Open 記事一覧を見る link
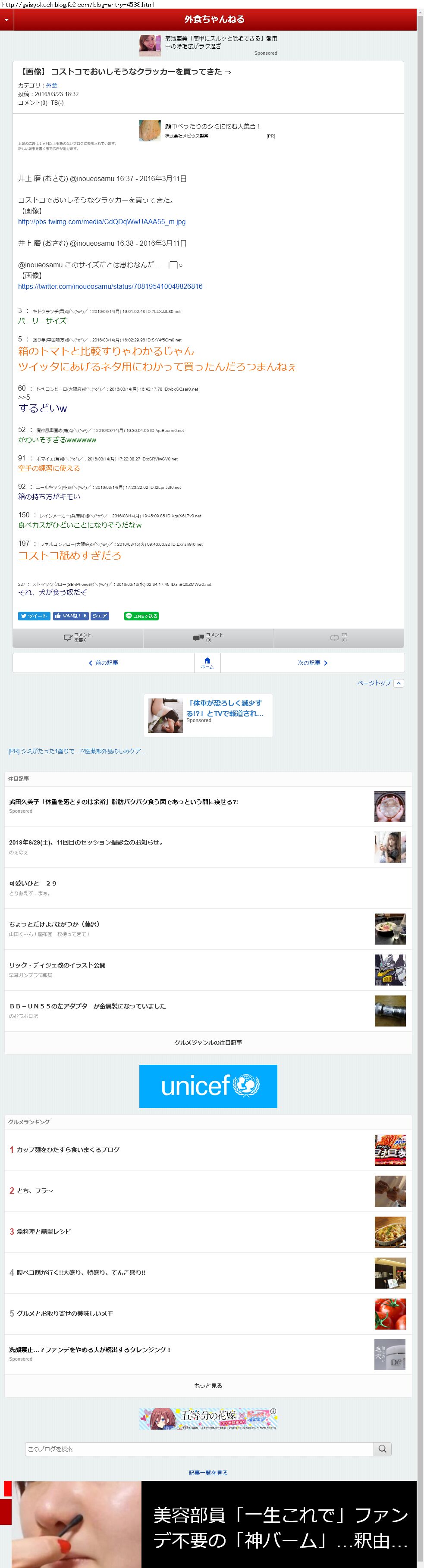Screen dimensions: 424x1568 tap(208, 1472)
